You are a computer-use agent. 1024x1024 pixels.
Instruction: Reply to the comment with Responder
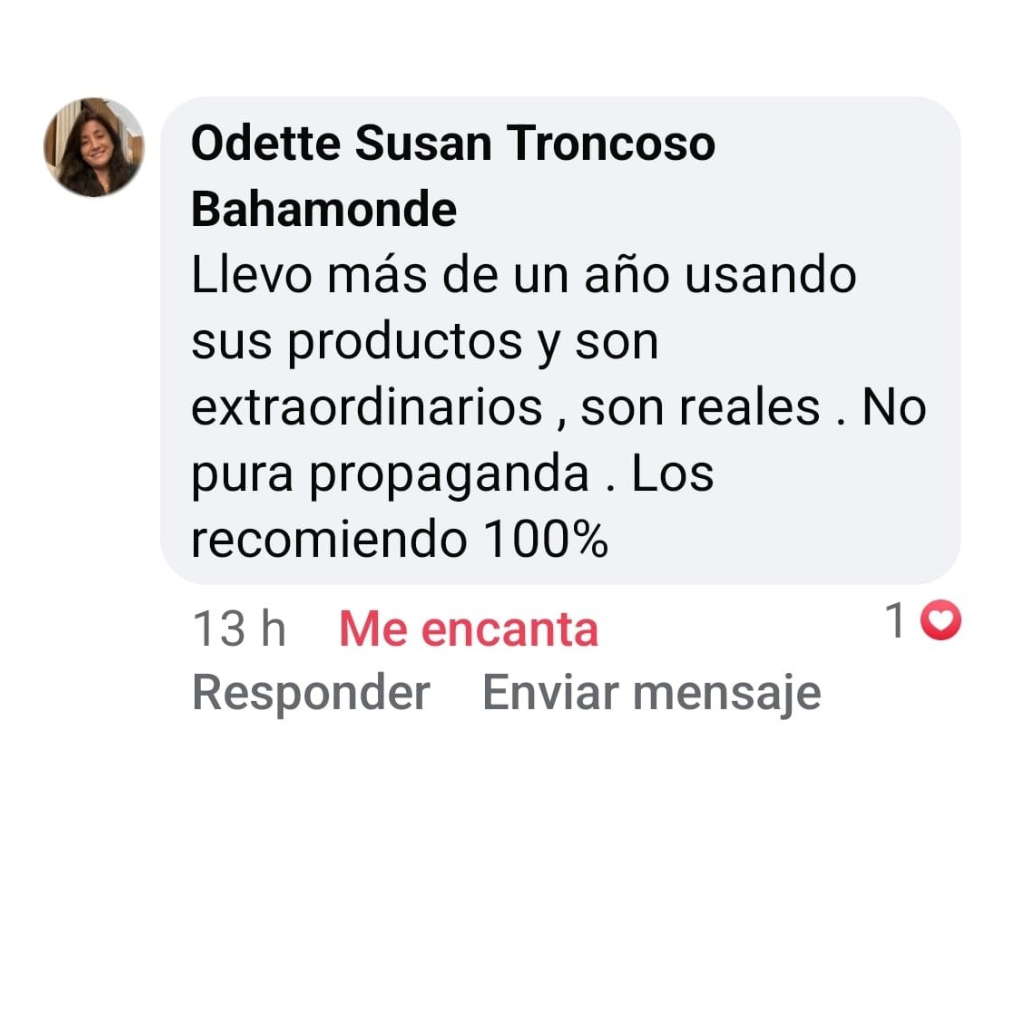click(311, 692)
